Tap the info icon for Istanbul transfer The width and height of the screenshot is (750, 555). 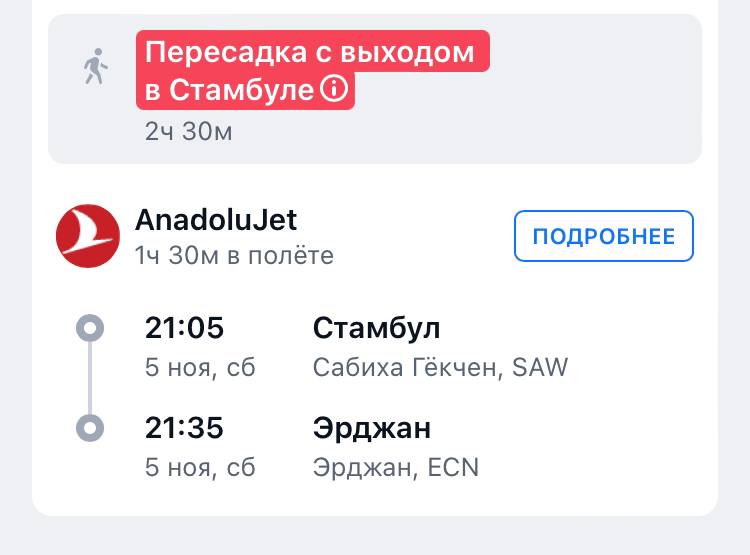tap(334, 91)
